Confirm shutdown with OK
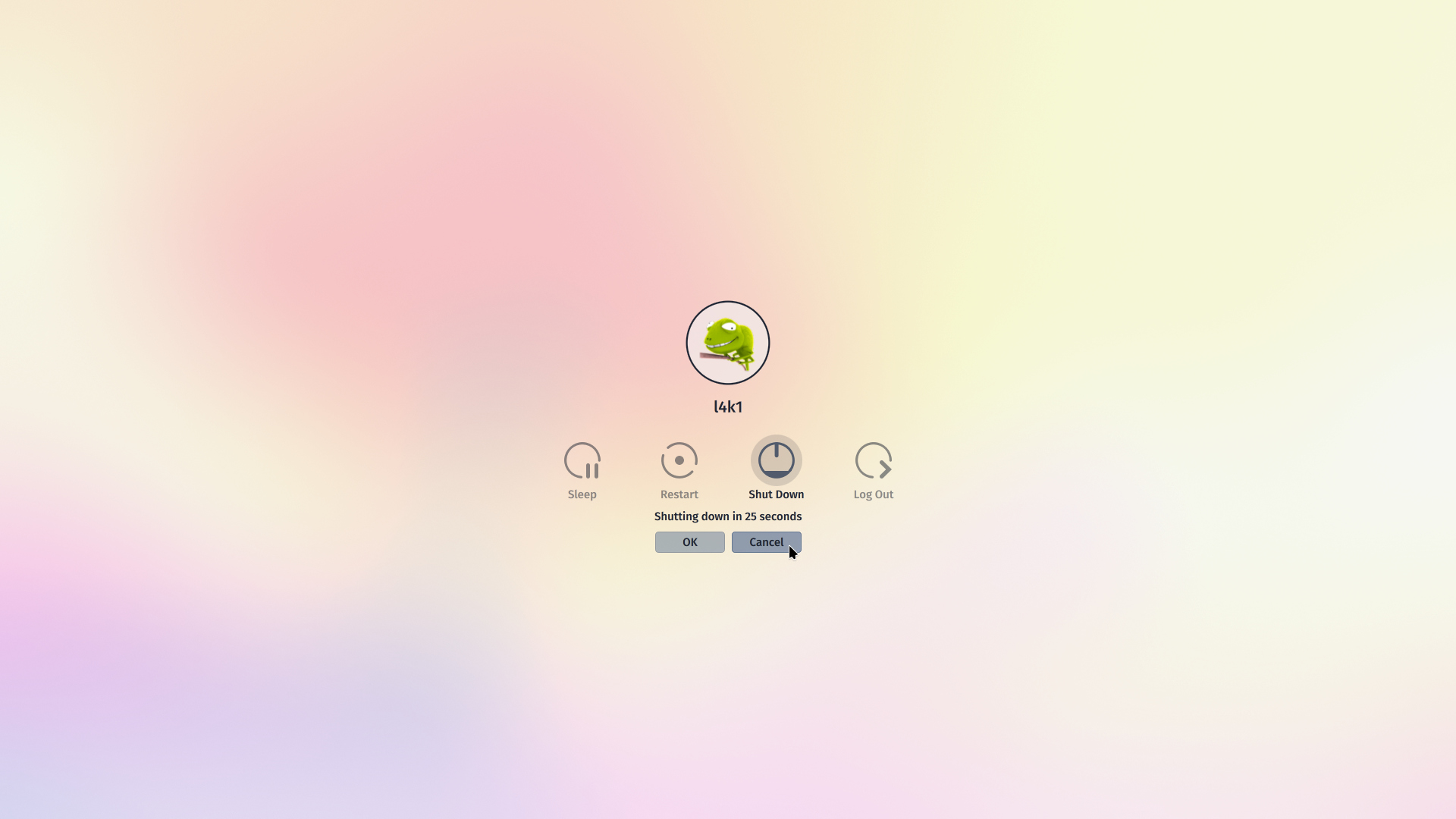This screenshot has height=819, width=1456. click(x=689, y=542)
